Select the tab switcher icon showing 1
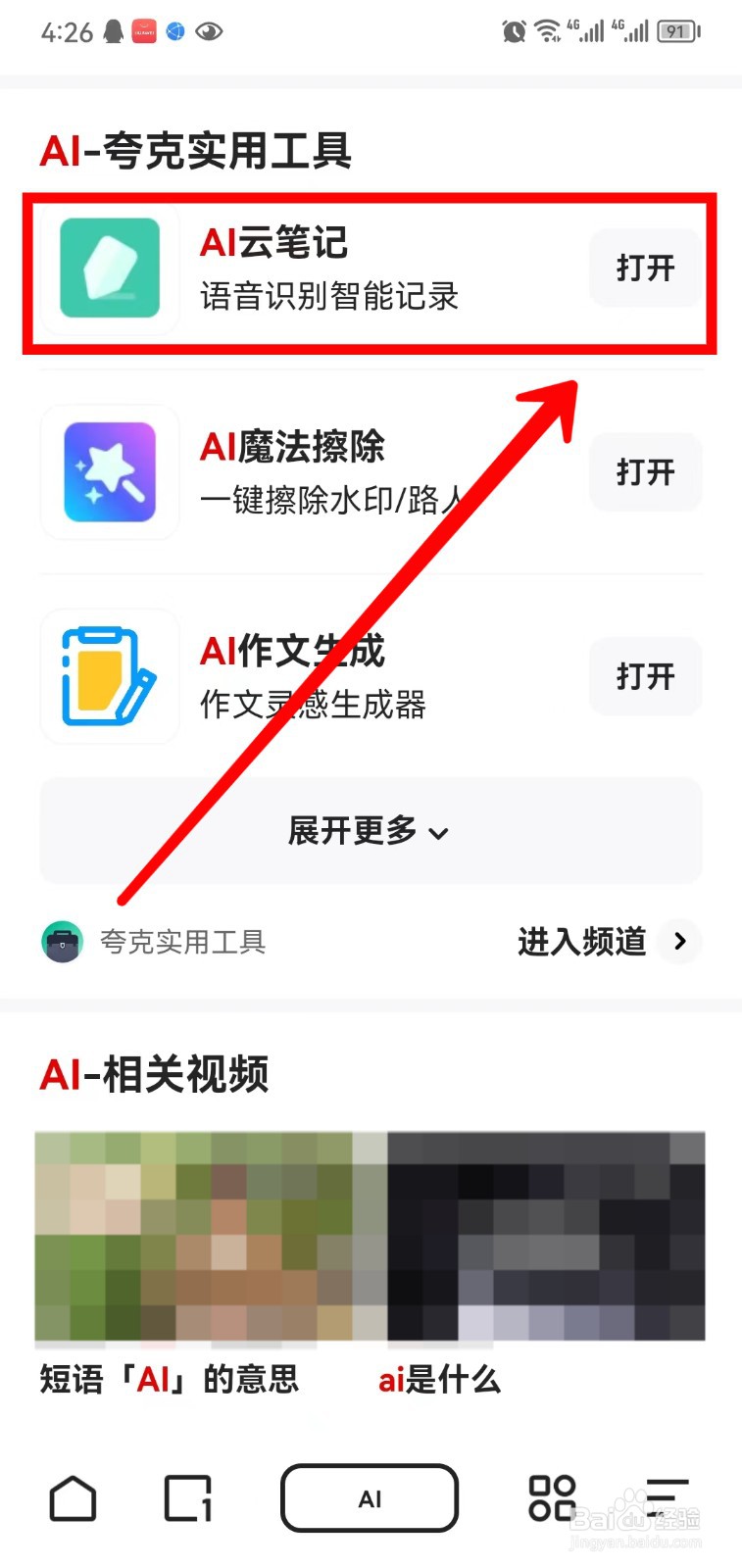The image size is (742, 1568). (x=188, y=1497)
